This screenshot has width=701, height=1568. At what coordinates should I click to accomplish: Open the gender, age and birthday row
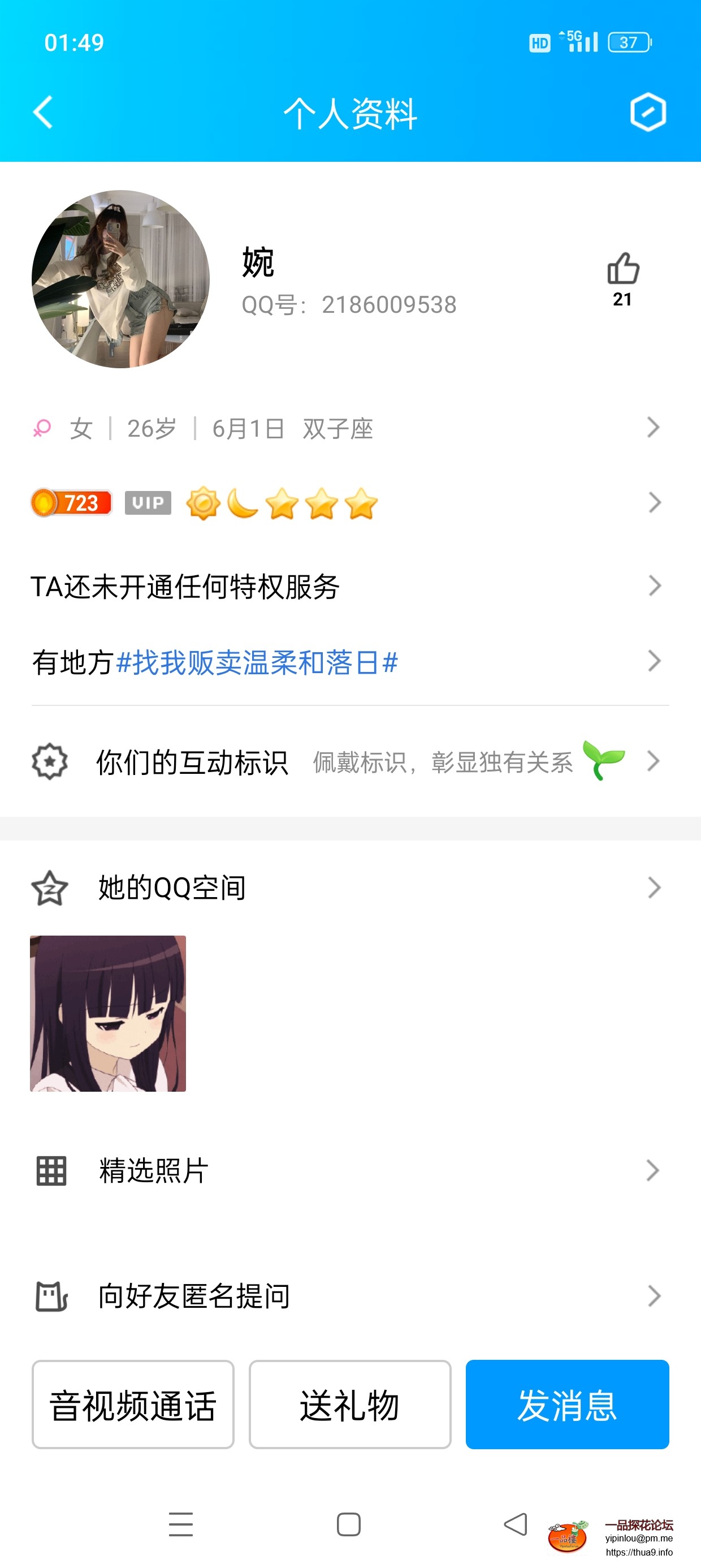point(347,429)
